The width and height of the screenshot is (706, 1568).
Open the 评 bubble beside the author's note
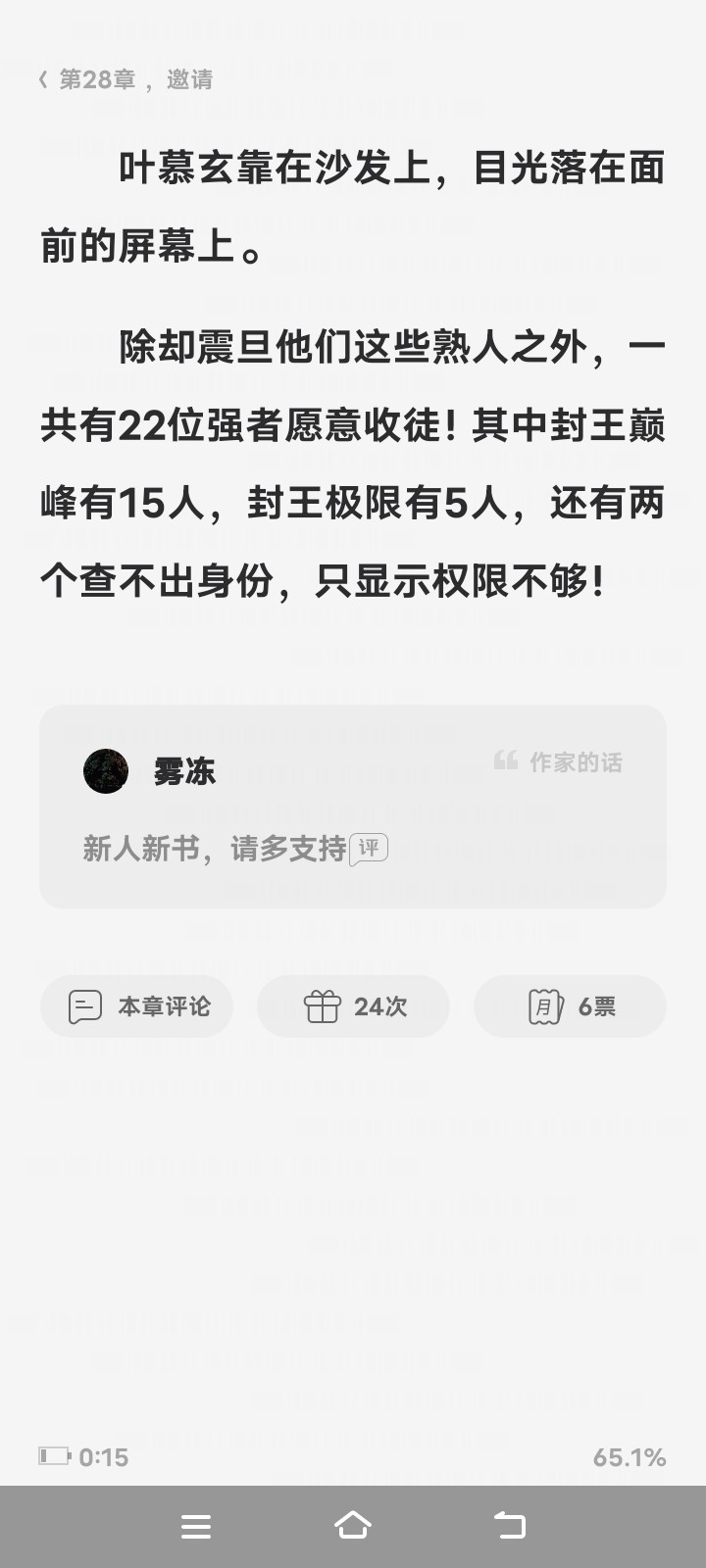[370, 849]
